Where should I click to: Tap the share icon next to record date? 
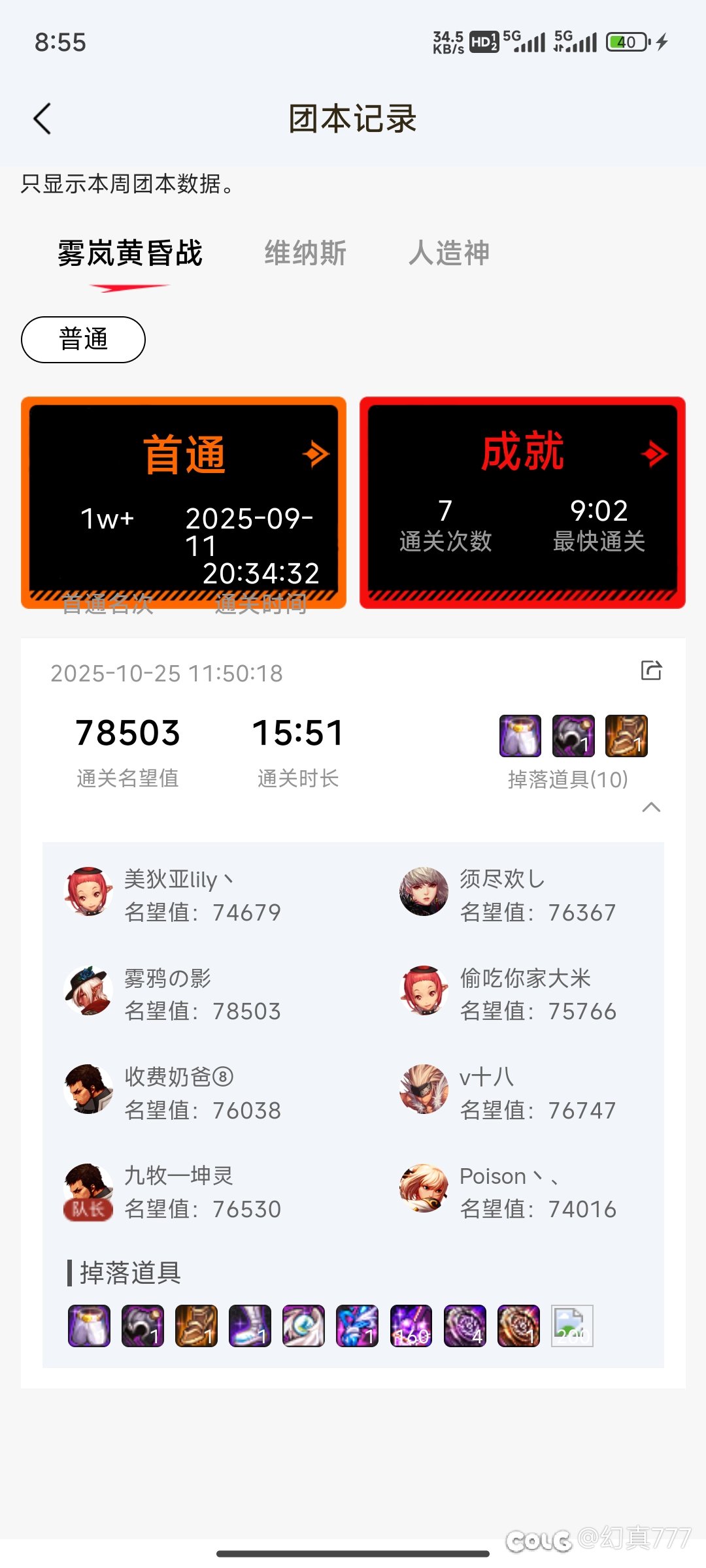[x=651, y=671]
